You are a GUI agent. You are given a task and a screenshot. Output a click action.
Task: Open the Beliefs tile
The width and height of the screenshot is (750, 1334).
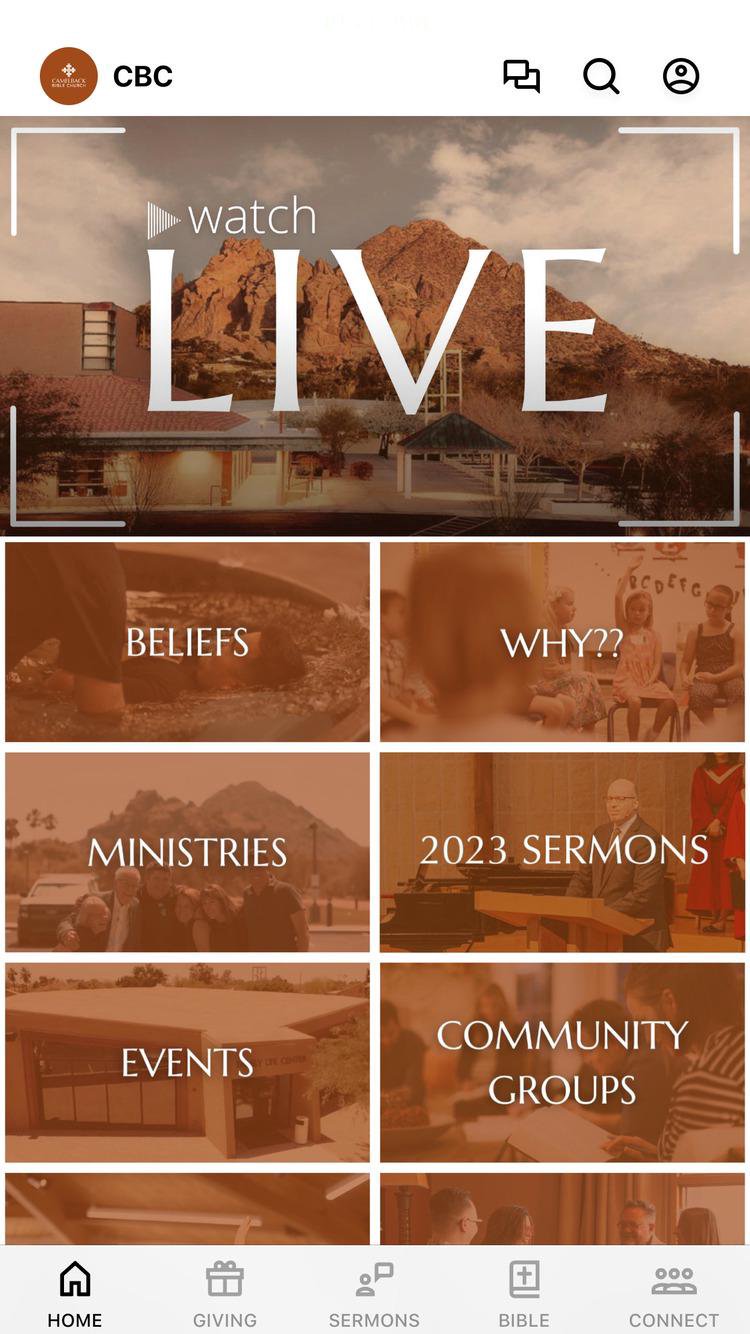[187, 642]
